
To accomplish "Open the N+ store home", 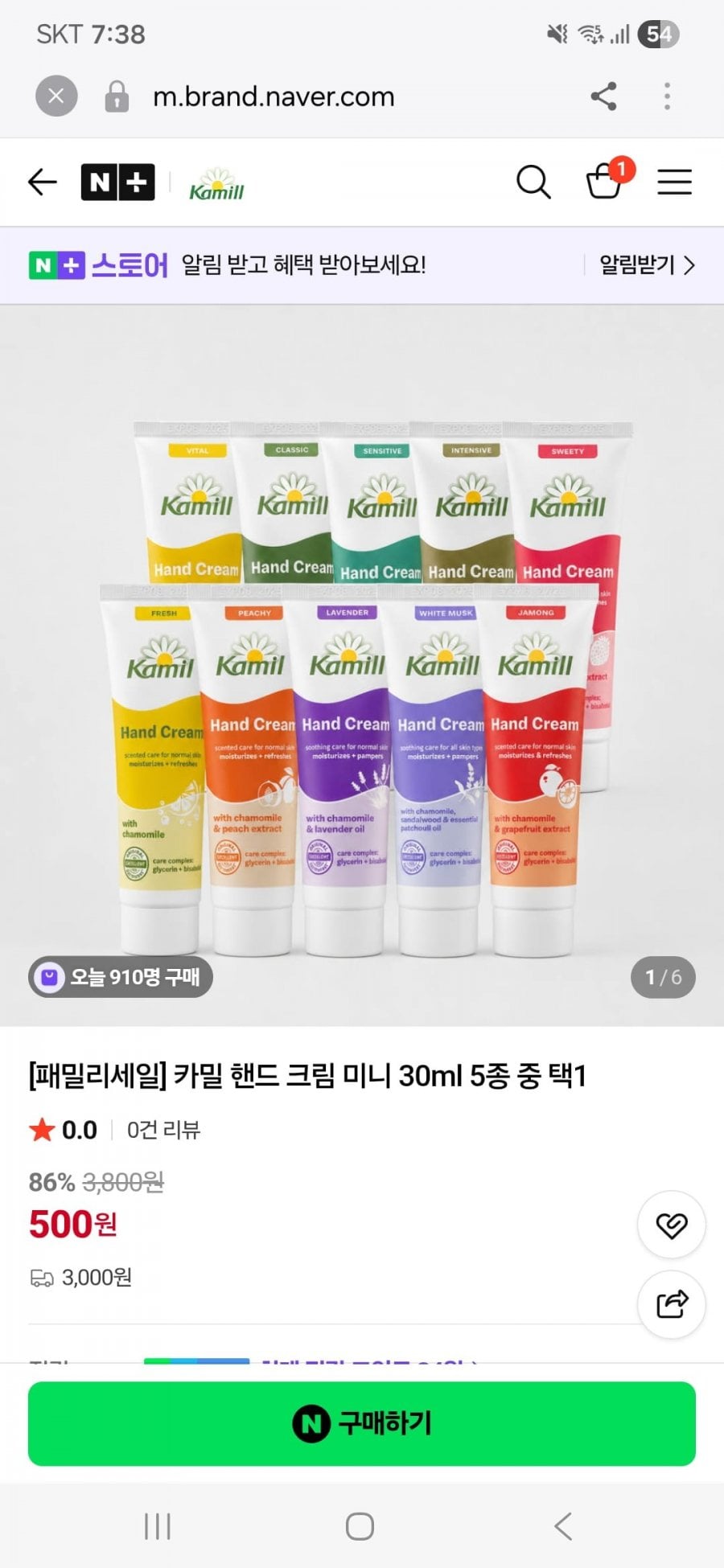I will [x=117, y=183].
